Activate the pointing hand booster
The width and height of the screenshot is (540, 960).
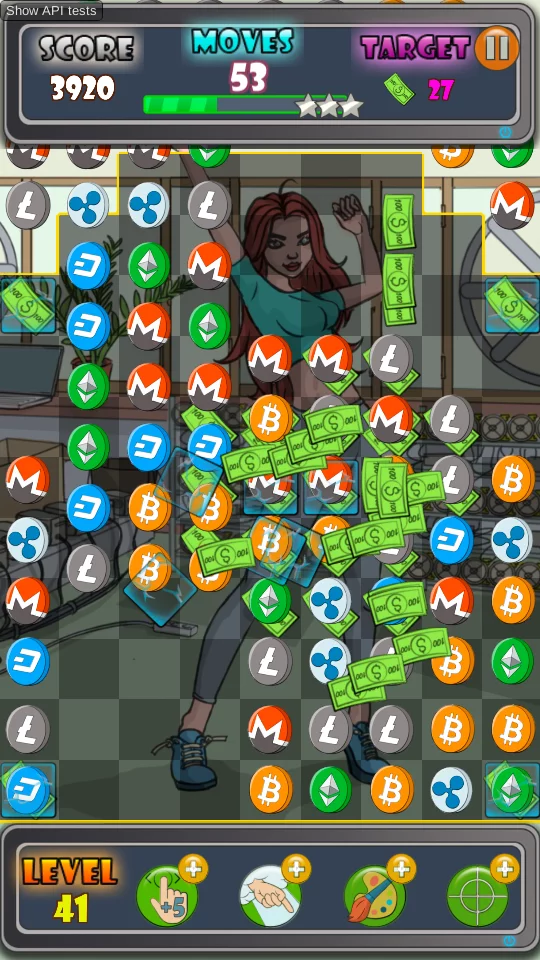271,896
